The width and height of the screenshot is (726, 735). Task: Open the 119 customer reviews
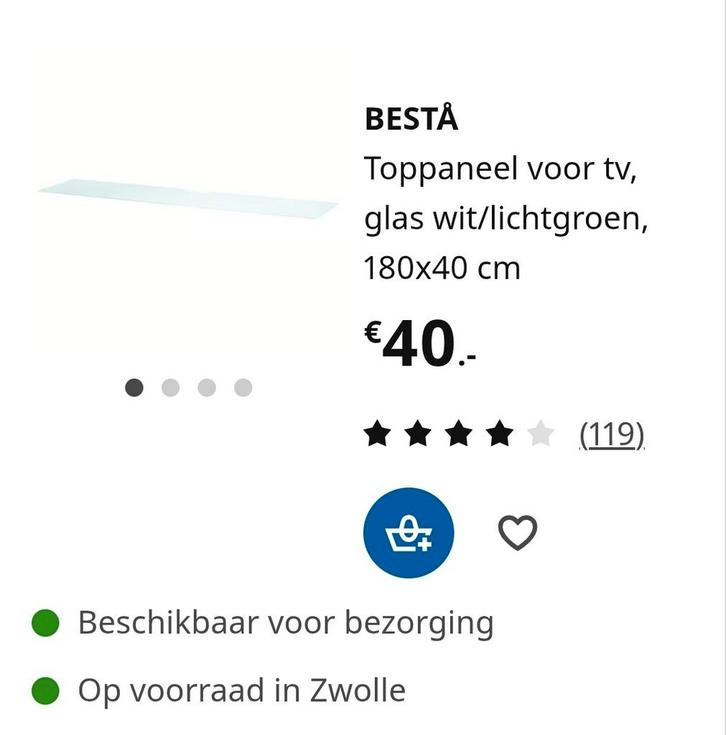point(611,435)
